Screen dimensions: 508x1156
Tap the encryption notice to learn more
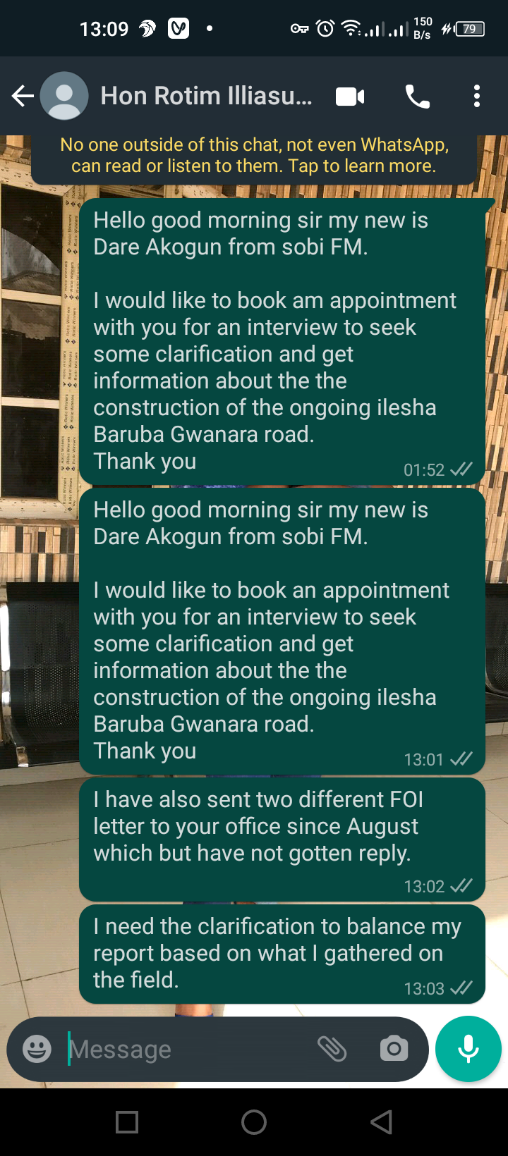point(254,156)
